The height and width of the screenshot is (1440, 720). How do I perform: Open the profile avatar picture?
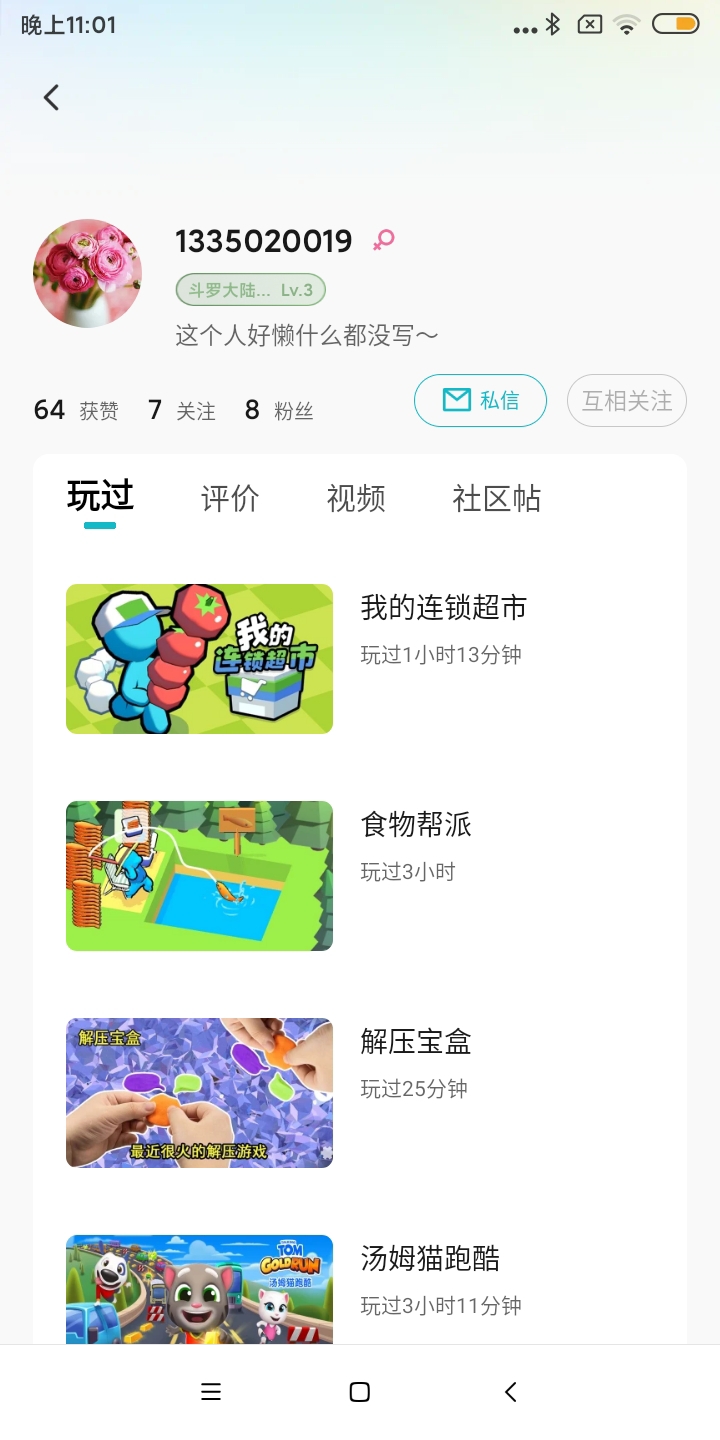pyautogui.click(x=87, y=273)
